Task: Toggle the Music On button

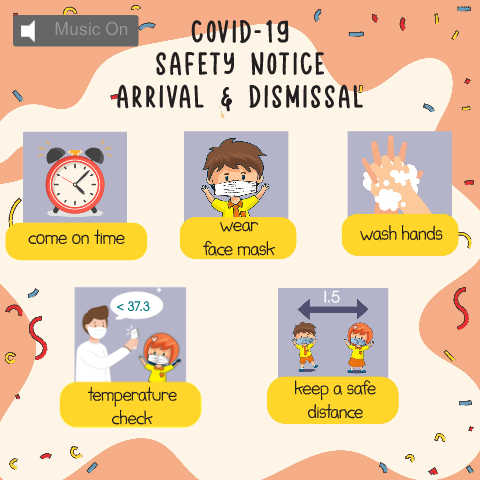Action: click(76, 30)
